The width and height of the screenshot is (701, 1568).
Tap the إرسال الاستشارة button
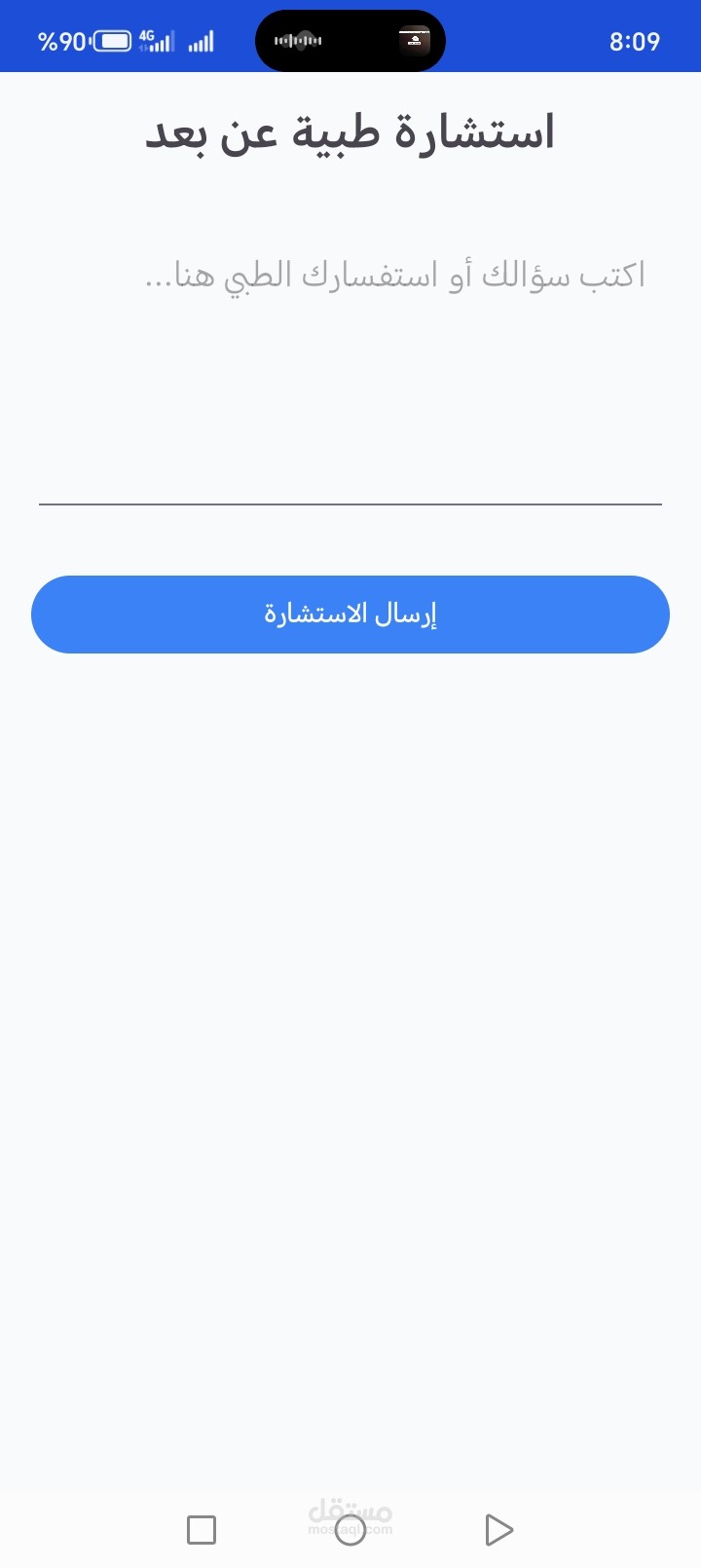pyautogui.click(x=350, y=615)
